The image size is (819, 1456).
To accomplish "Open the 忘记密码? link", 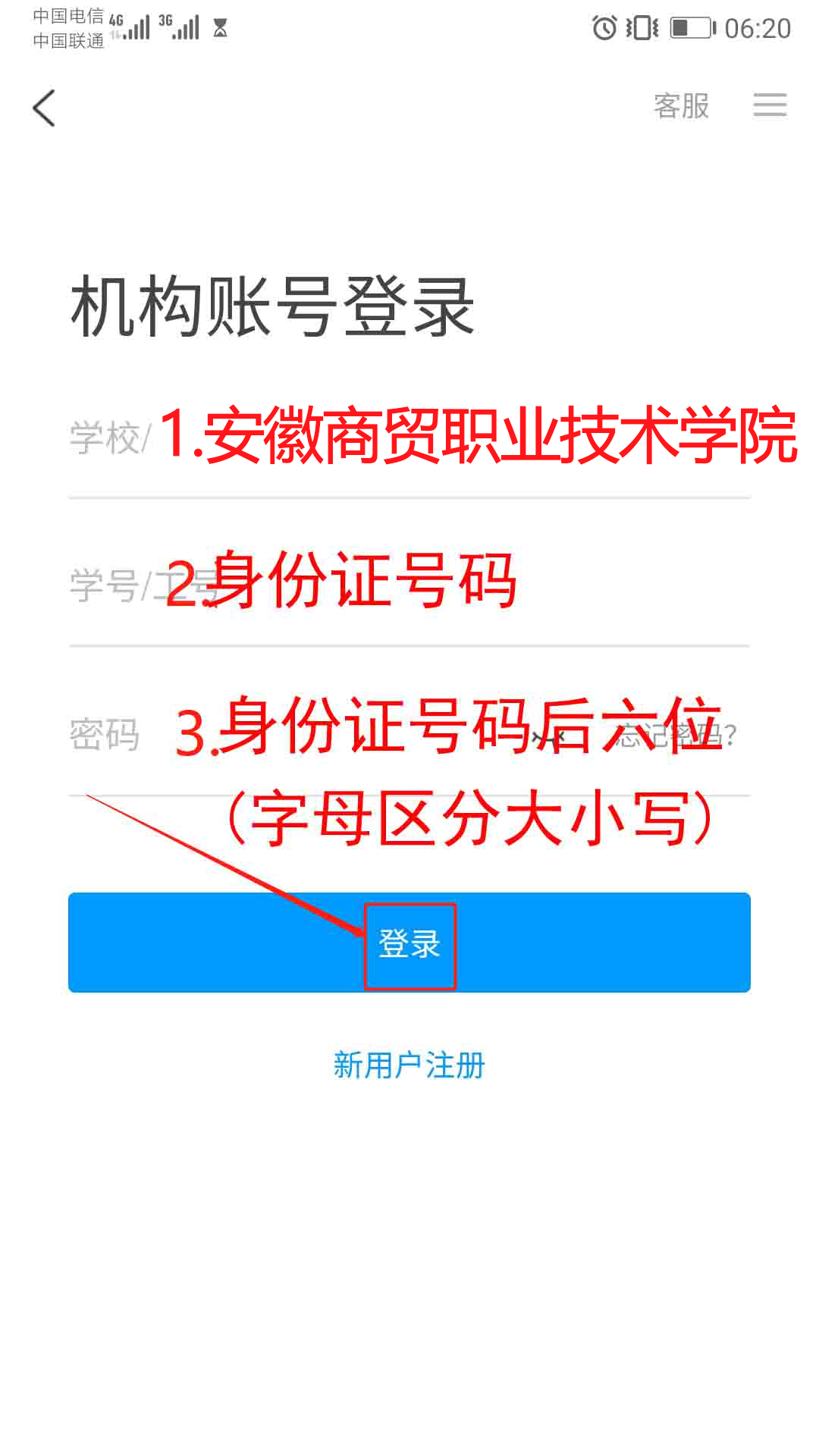I will click(675, 734).
